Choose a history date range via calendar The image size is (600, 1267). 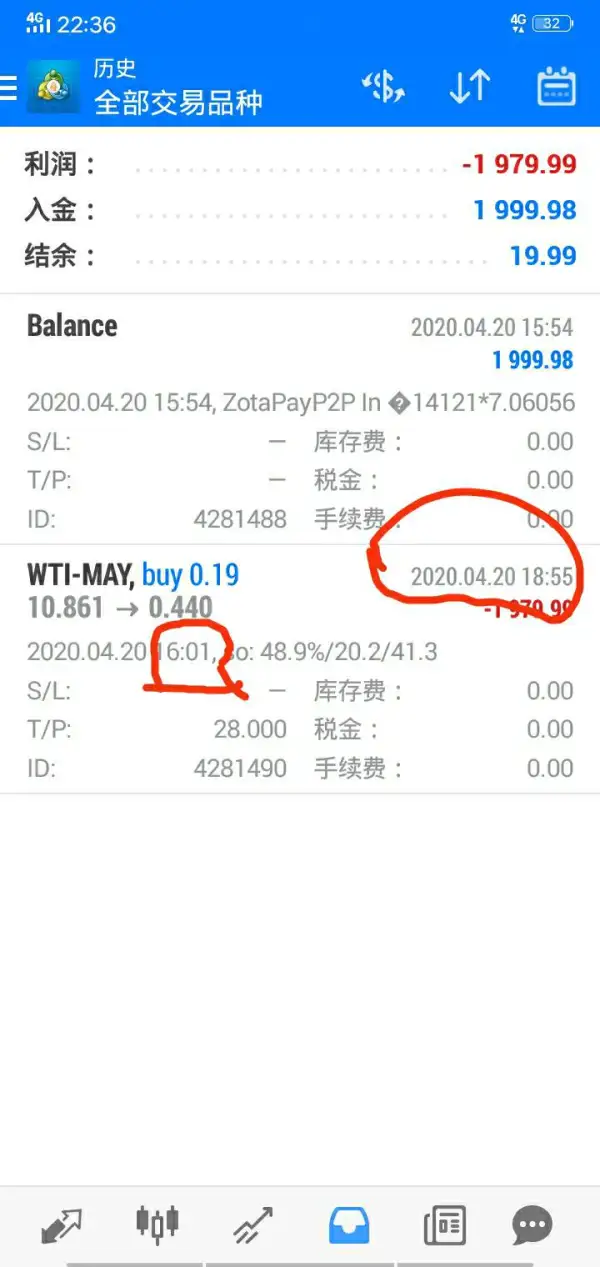tap(556, 87)
